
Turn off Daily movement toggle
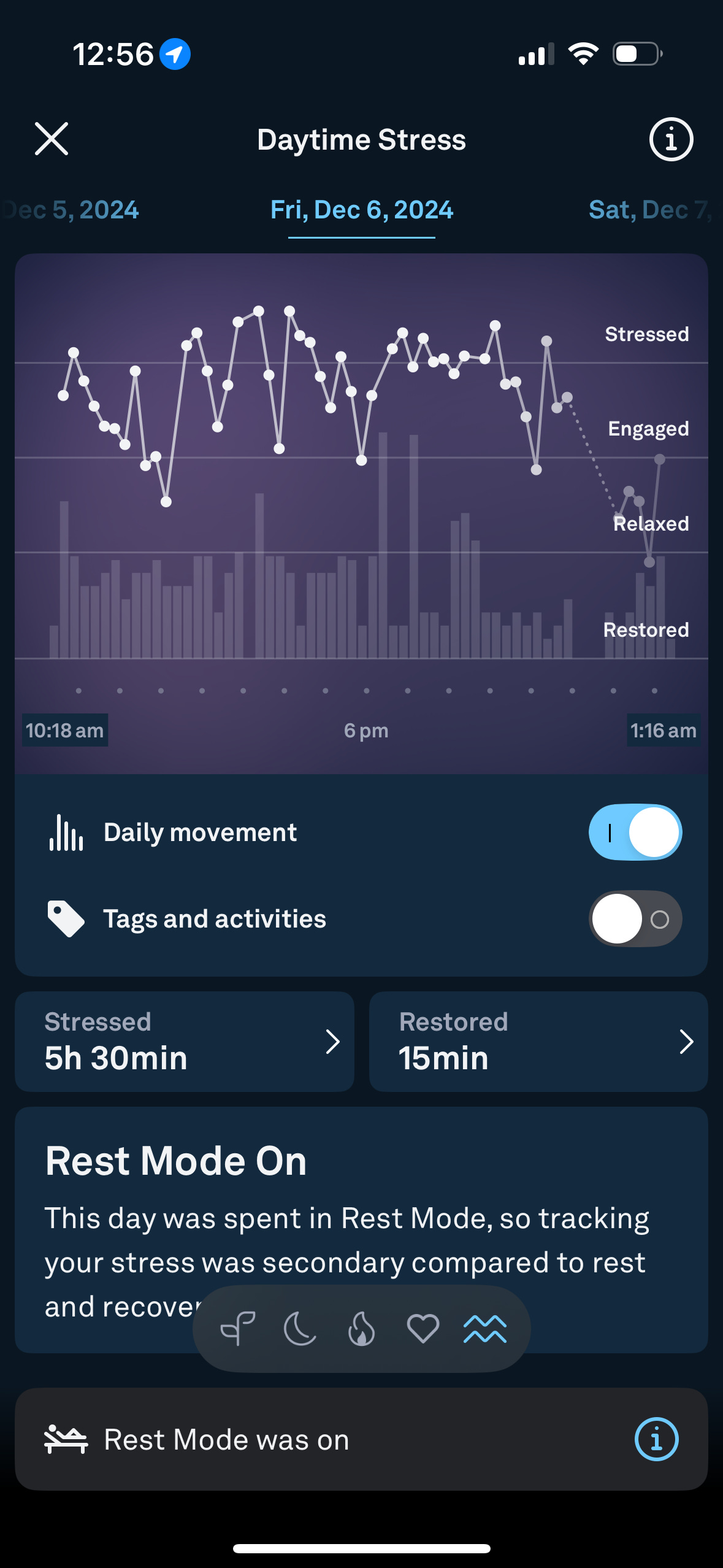tap(635, 832)
